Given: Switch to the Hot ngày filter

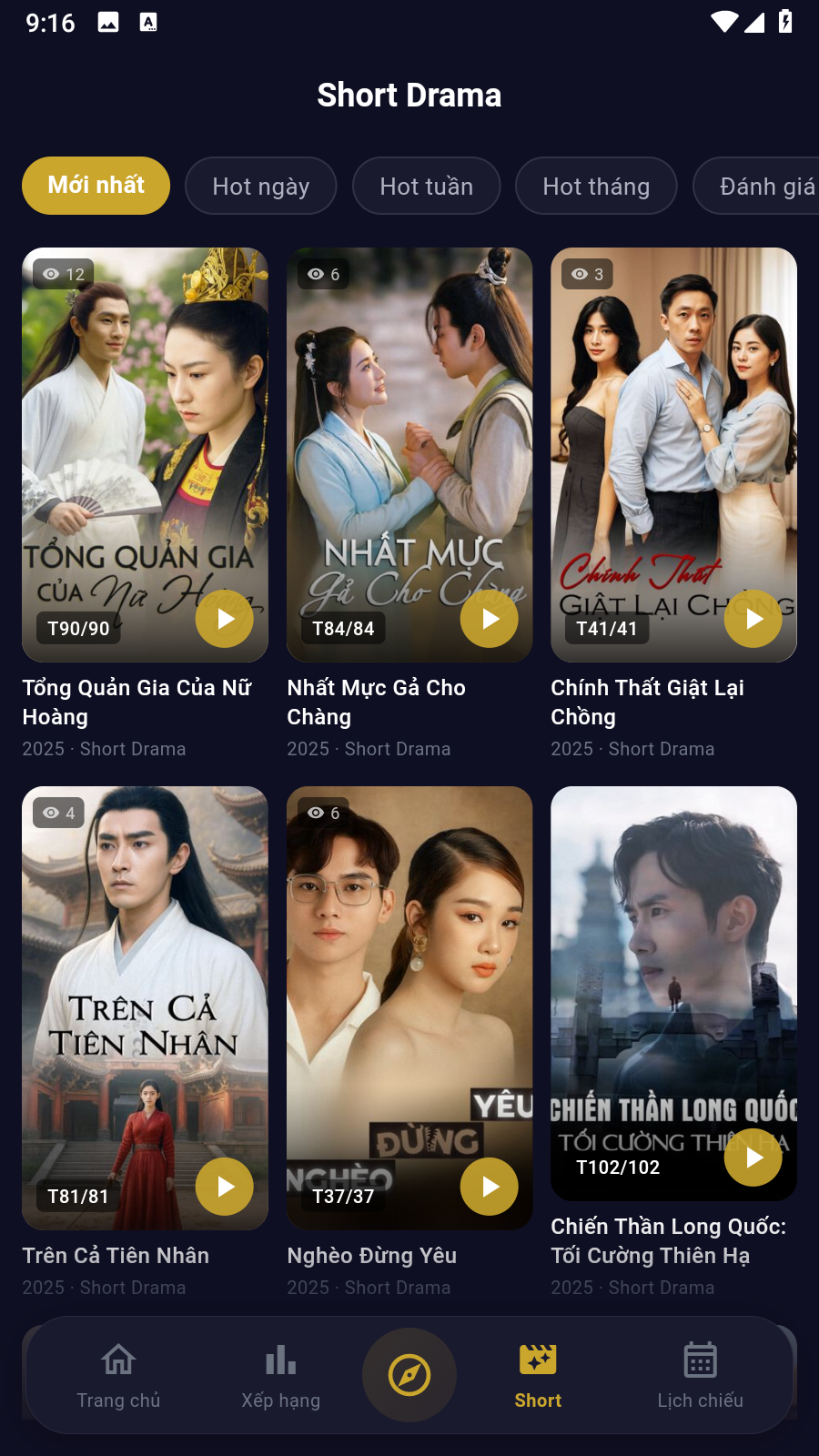Looking at the screenshot, I should click(261, 186).
